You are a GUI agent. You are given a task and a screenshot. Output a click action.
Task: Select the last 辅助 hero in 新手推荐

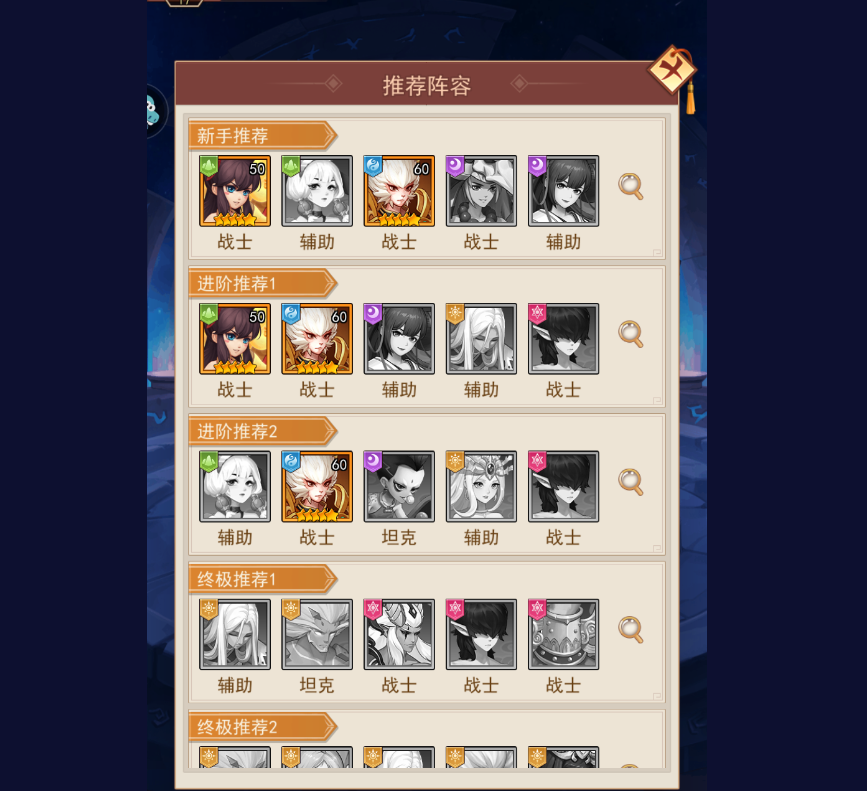pyautogui.click(x=563, y=191)
